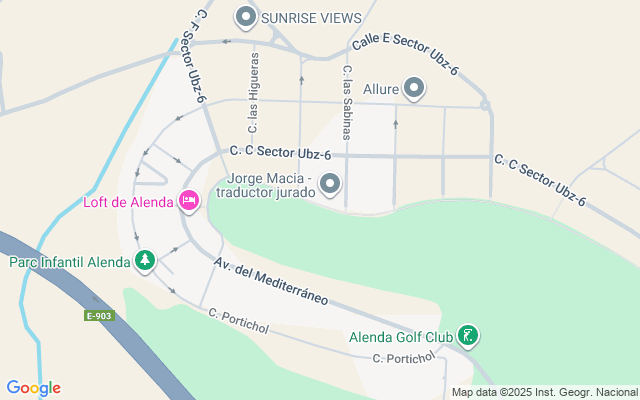Screen dimensions: 640x400
Task: Select the Alenda Golf Club marker
Action: tap(467, 336)
